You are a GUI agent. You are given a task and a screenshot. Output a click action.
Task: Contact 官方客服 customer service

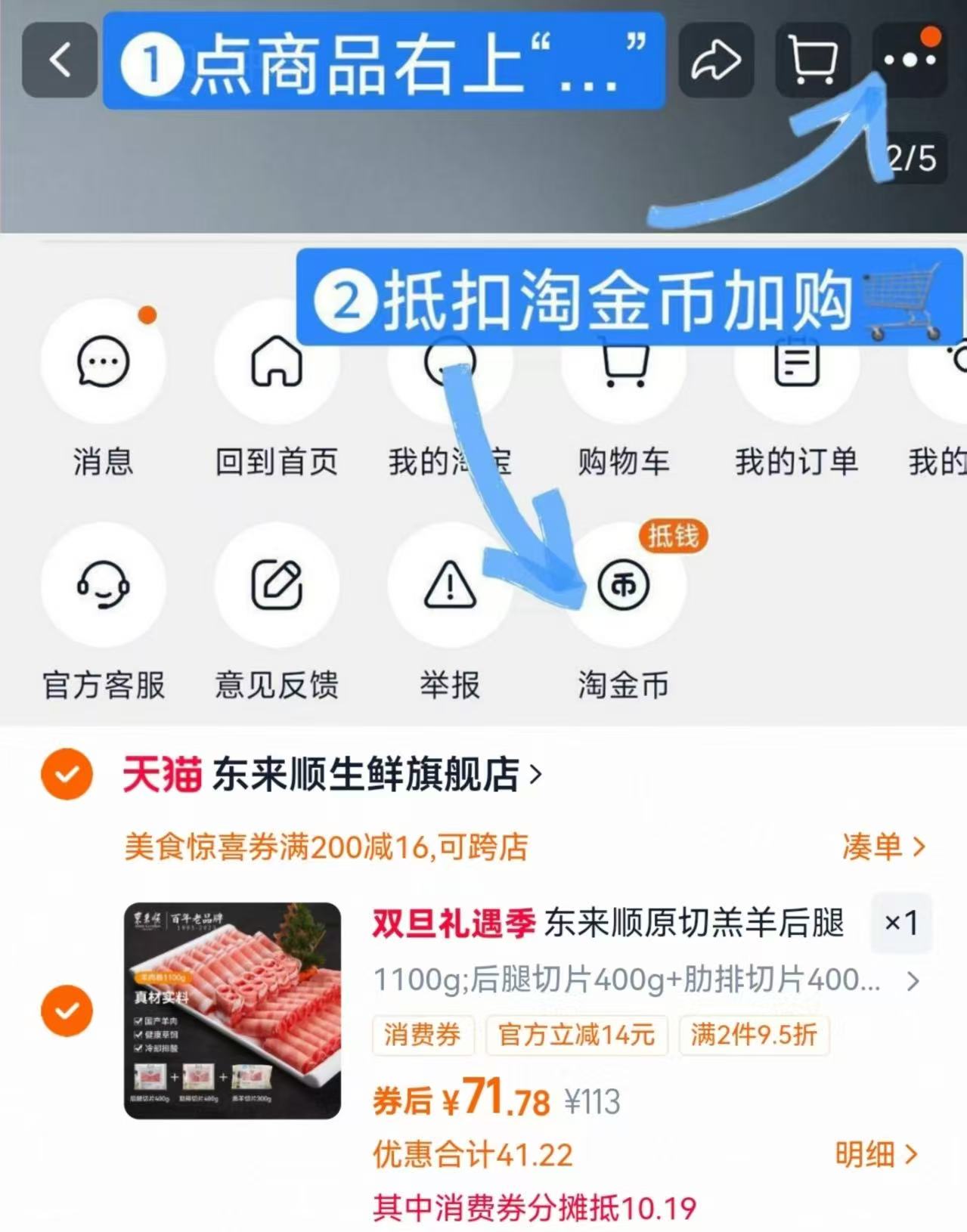pos(103,590)
